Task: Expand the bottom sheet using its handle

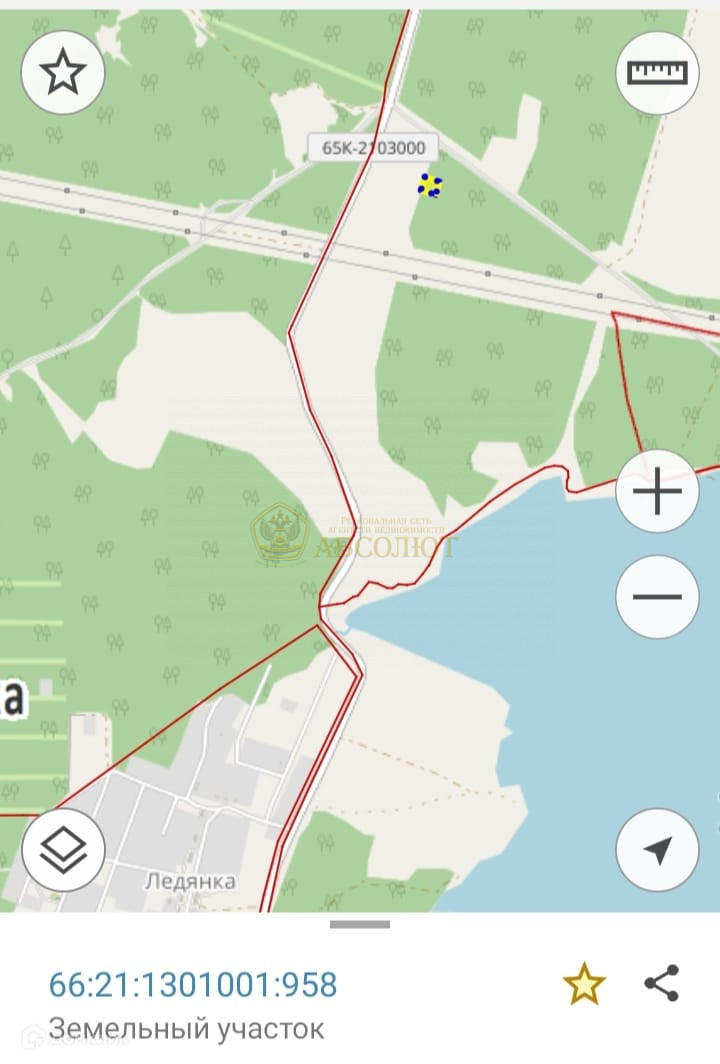Action: (359, 924)
